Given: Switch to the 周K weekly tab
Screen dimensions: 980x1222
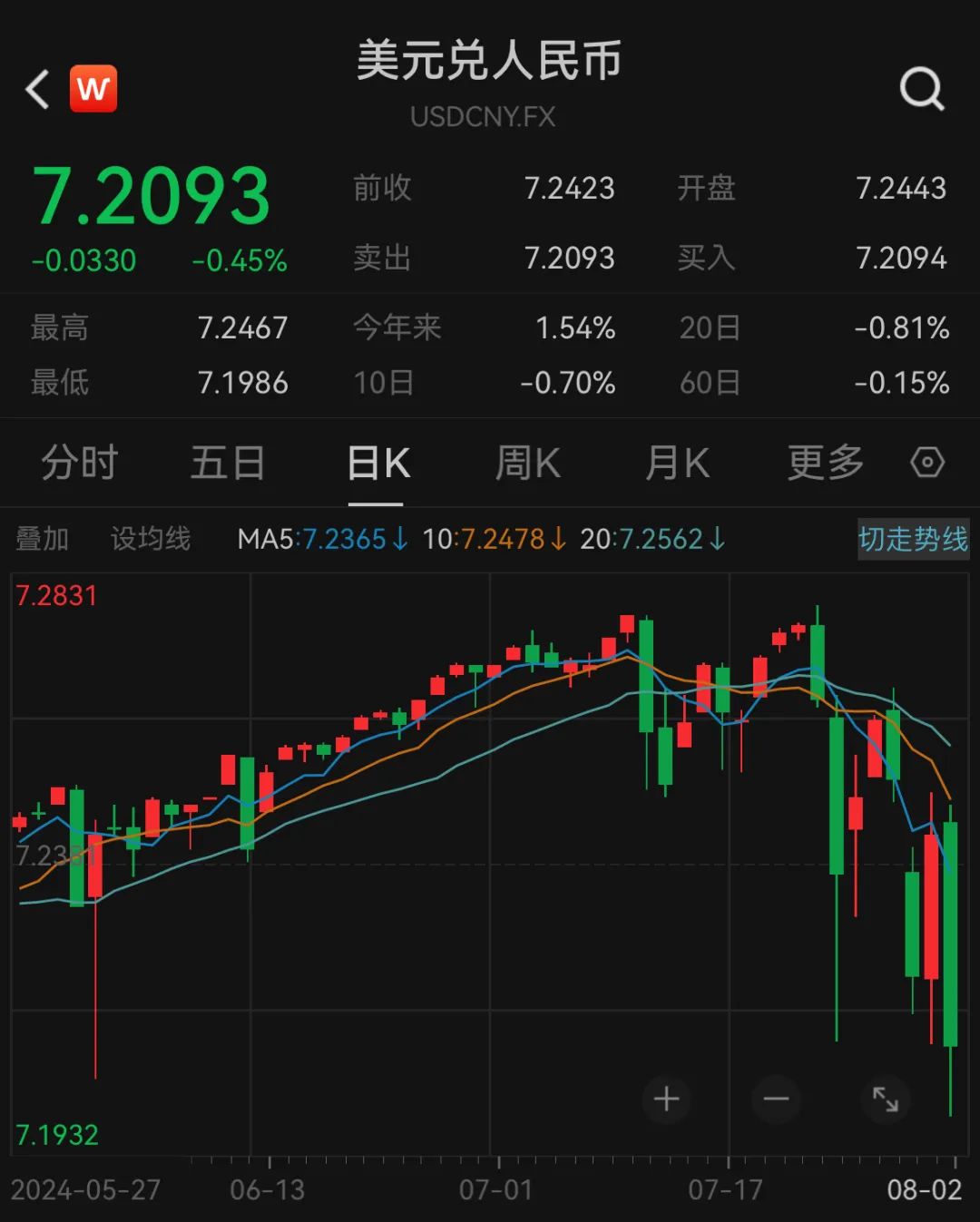Looking at the screenshot, I should tap(527, 463).
